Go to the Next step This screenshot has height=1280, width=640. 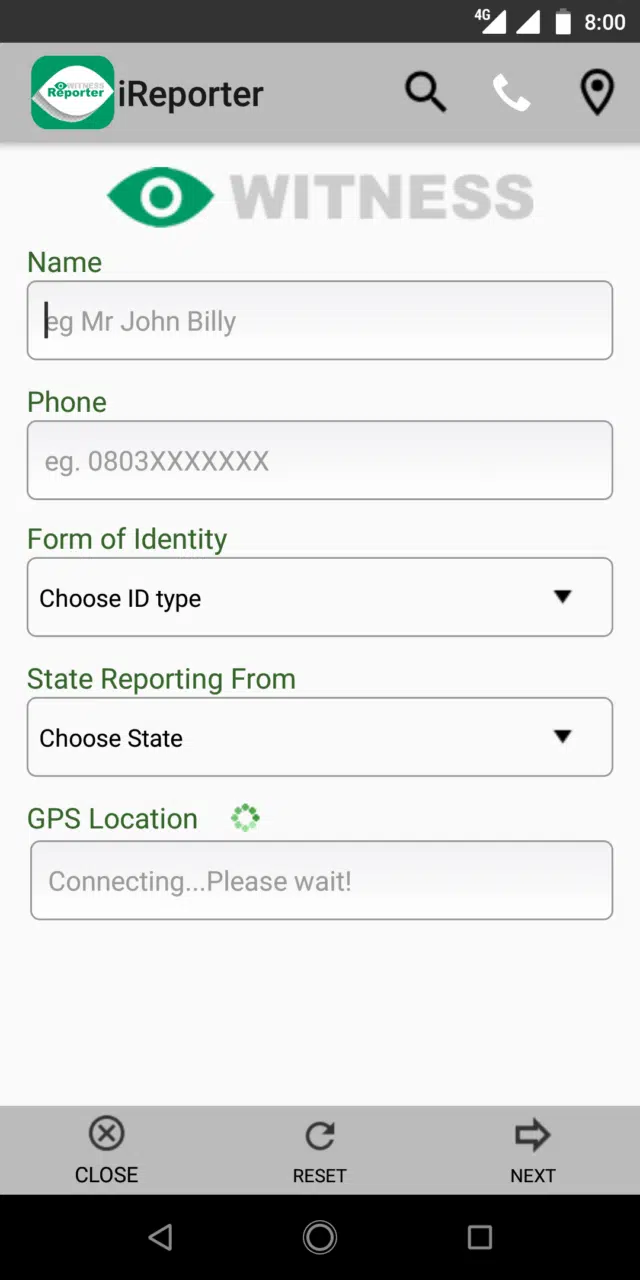pyautogui.click(x=533, y=1150)
